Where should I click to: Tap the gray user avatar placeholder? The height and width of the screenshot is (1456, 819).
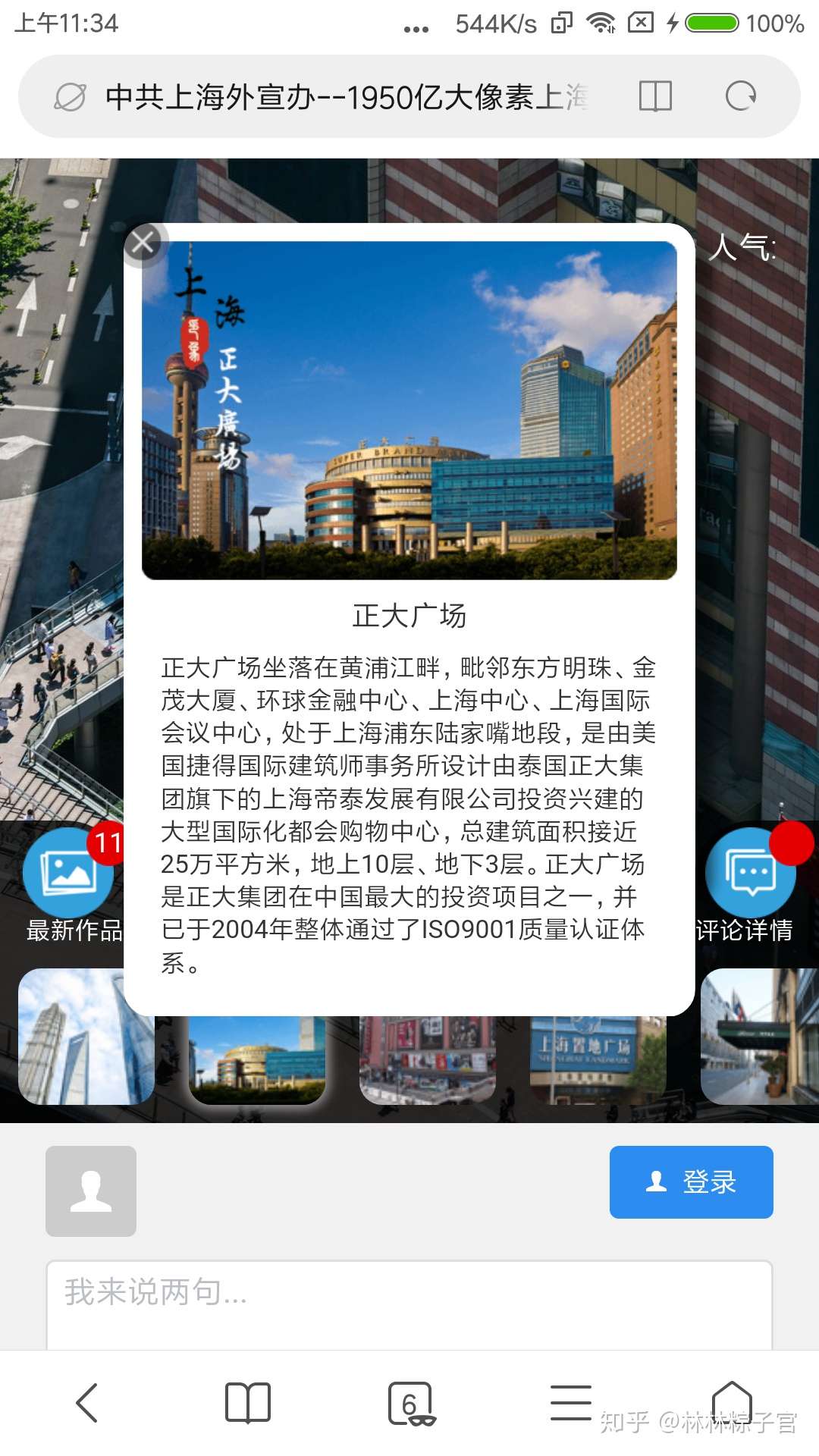point(90,1191)
